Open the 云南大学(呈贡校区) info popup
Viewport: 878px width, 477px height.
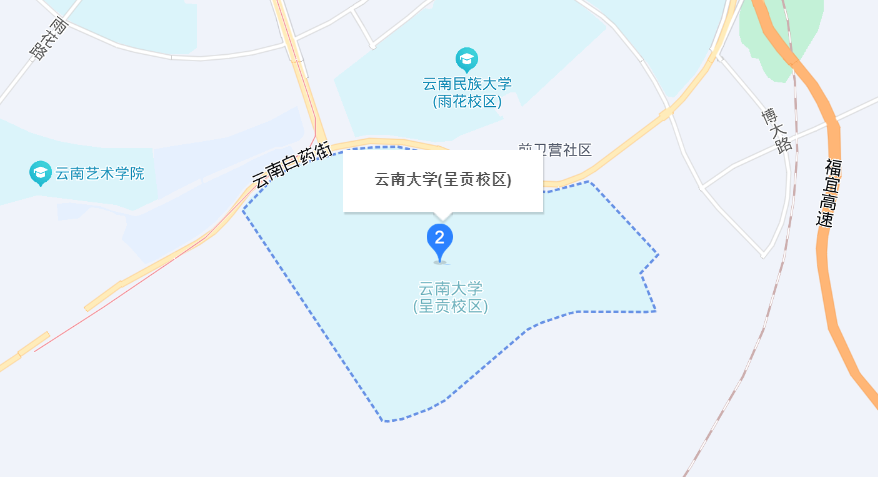tap(443, 180)
